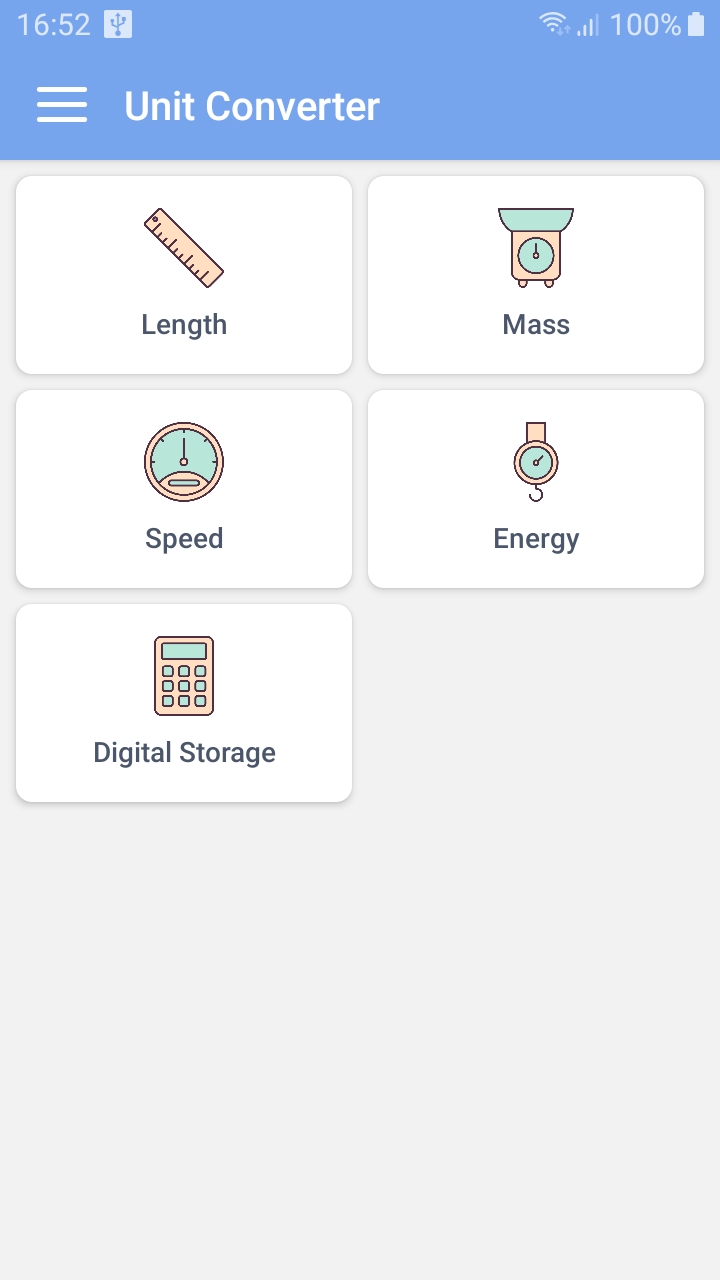This screenshot has width=720, height=1280.
Task: Open the hamburger navigation menu
Action: point(62,105)
